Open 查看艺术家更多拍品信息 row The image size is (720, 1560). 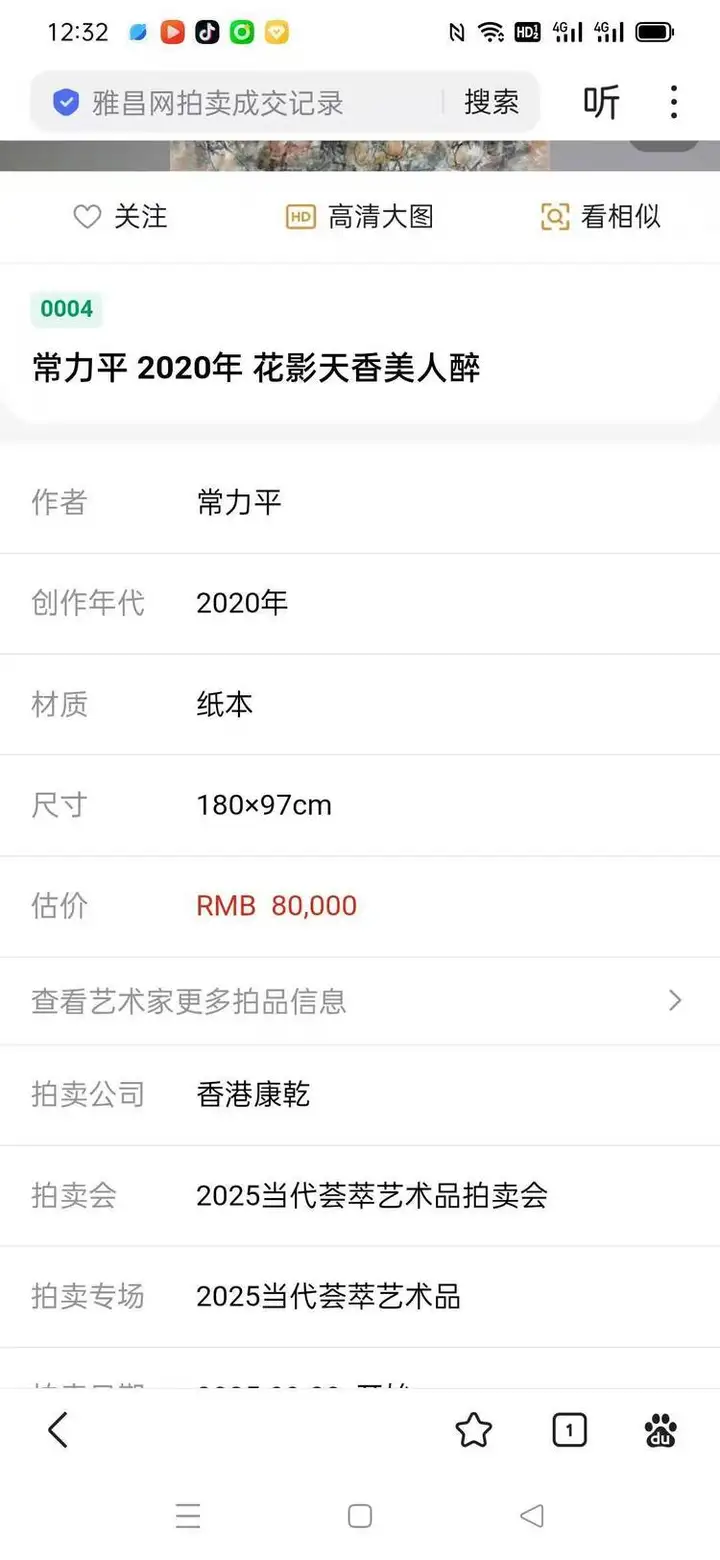tap(358, 1001)
